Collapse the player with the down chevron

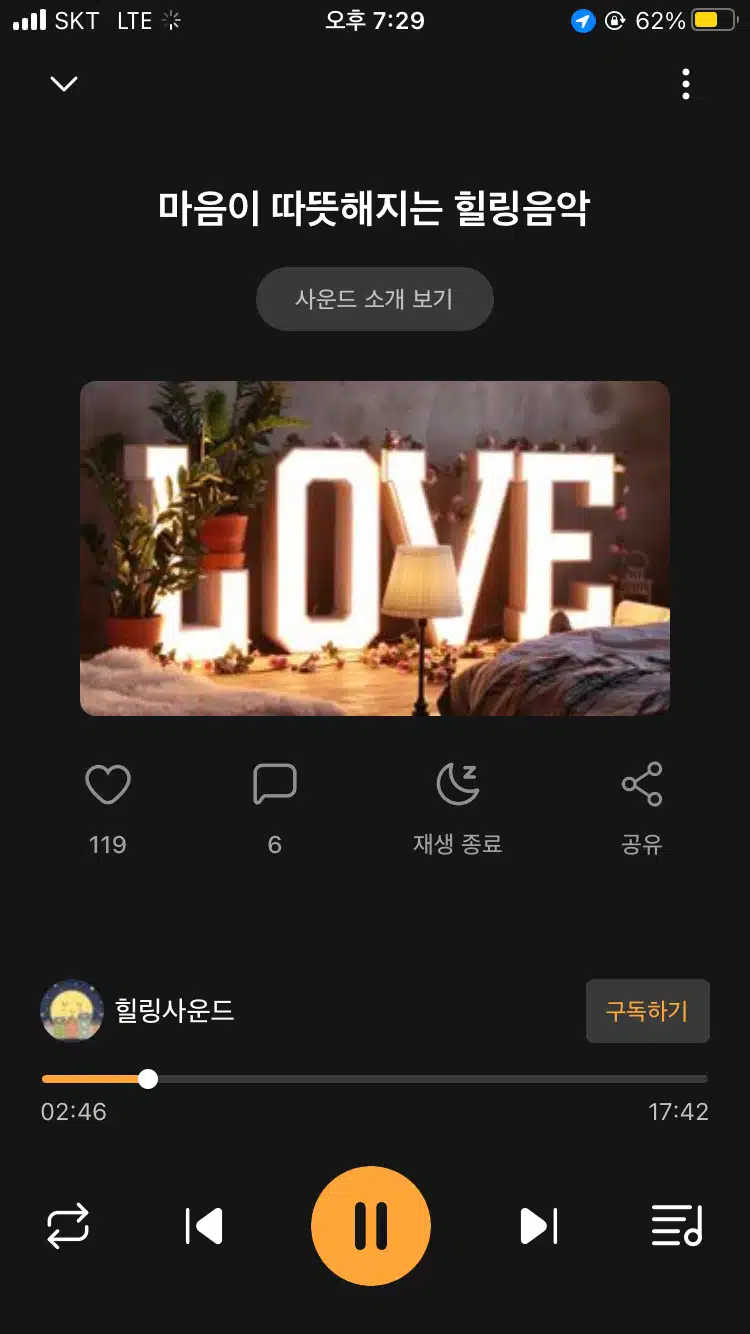64,84
